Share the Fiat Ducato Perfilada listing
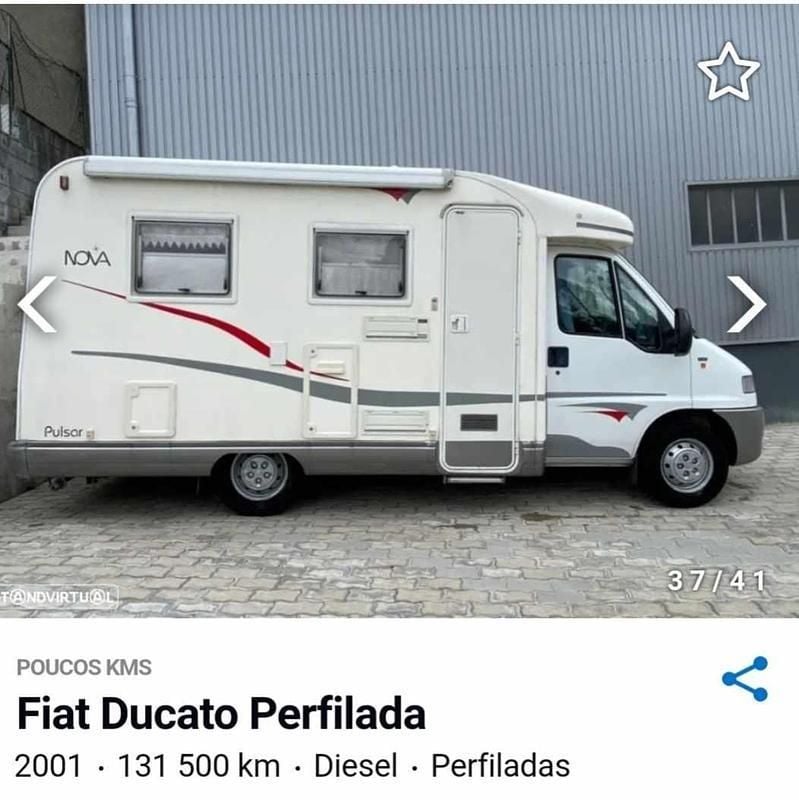Screen dimensions: 799x800 pyautogui.click(x=745, y=679)
